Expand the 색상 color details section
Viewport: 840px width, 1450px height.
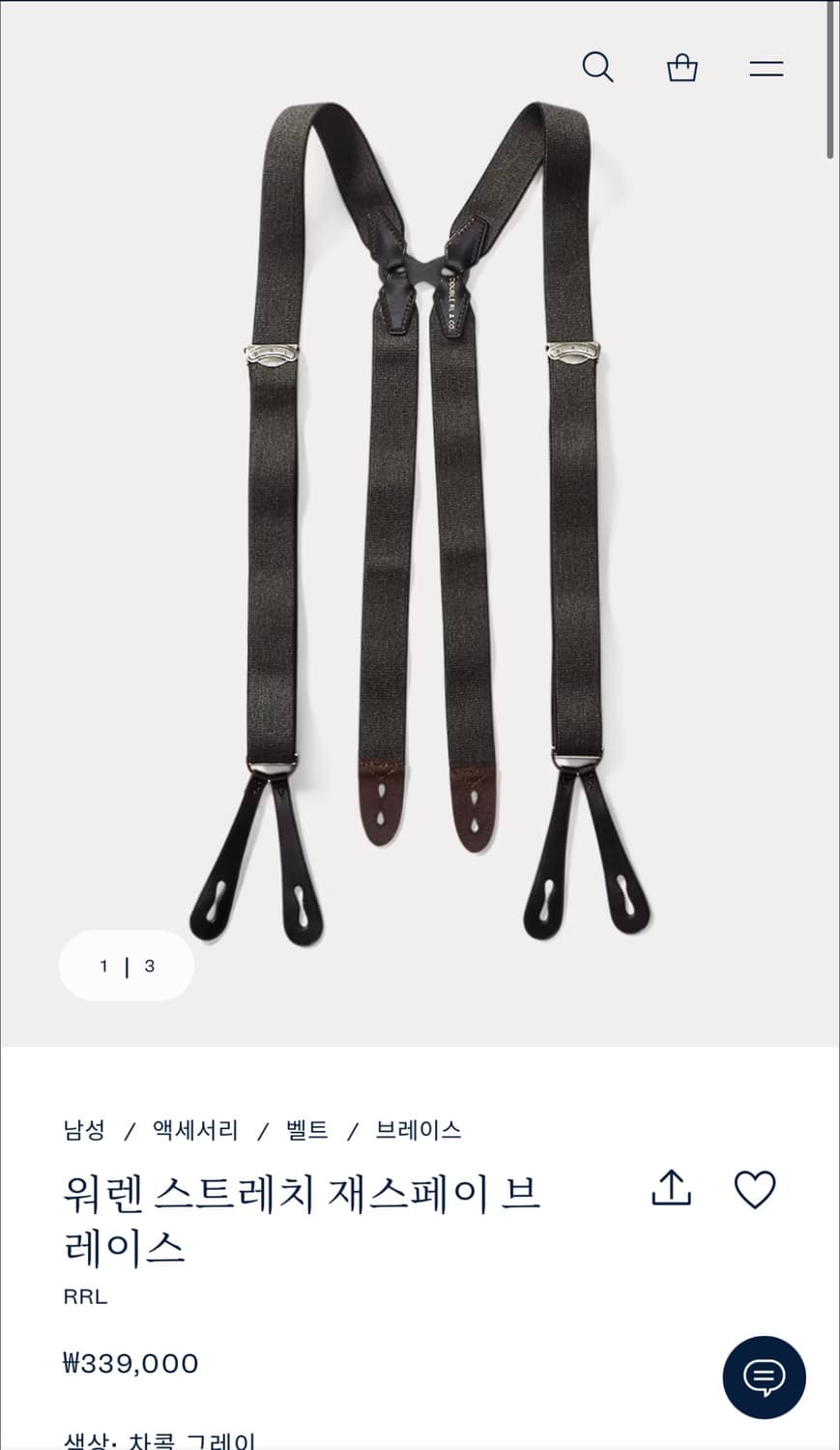[x=155, y=1440]
